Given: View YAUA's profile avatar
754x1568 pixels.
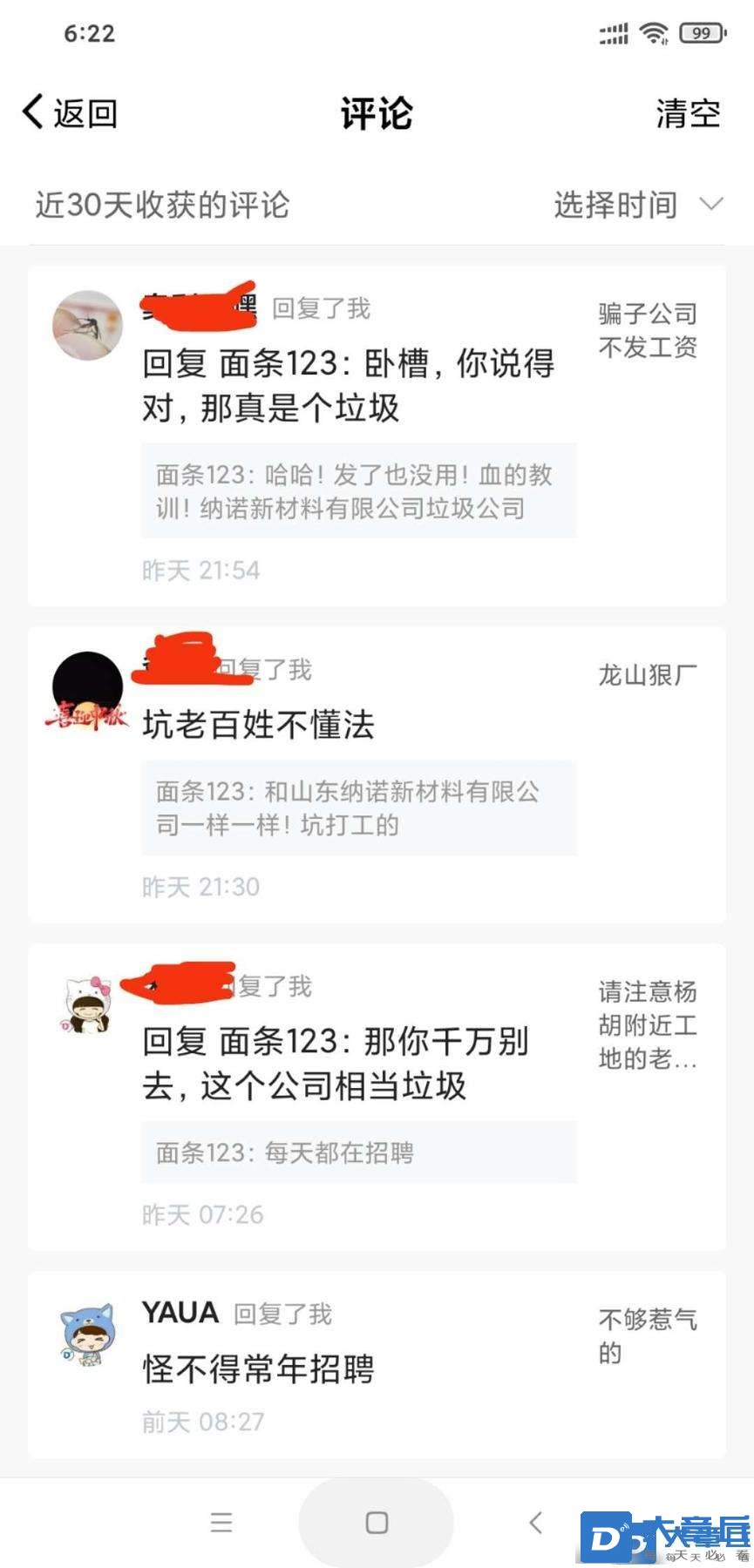Looking at the screenshot, I should (87, 1334).
